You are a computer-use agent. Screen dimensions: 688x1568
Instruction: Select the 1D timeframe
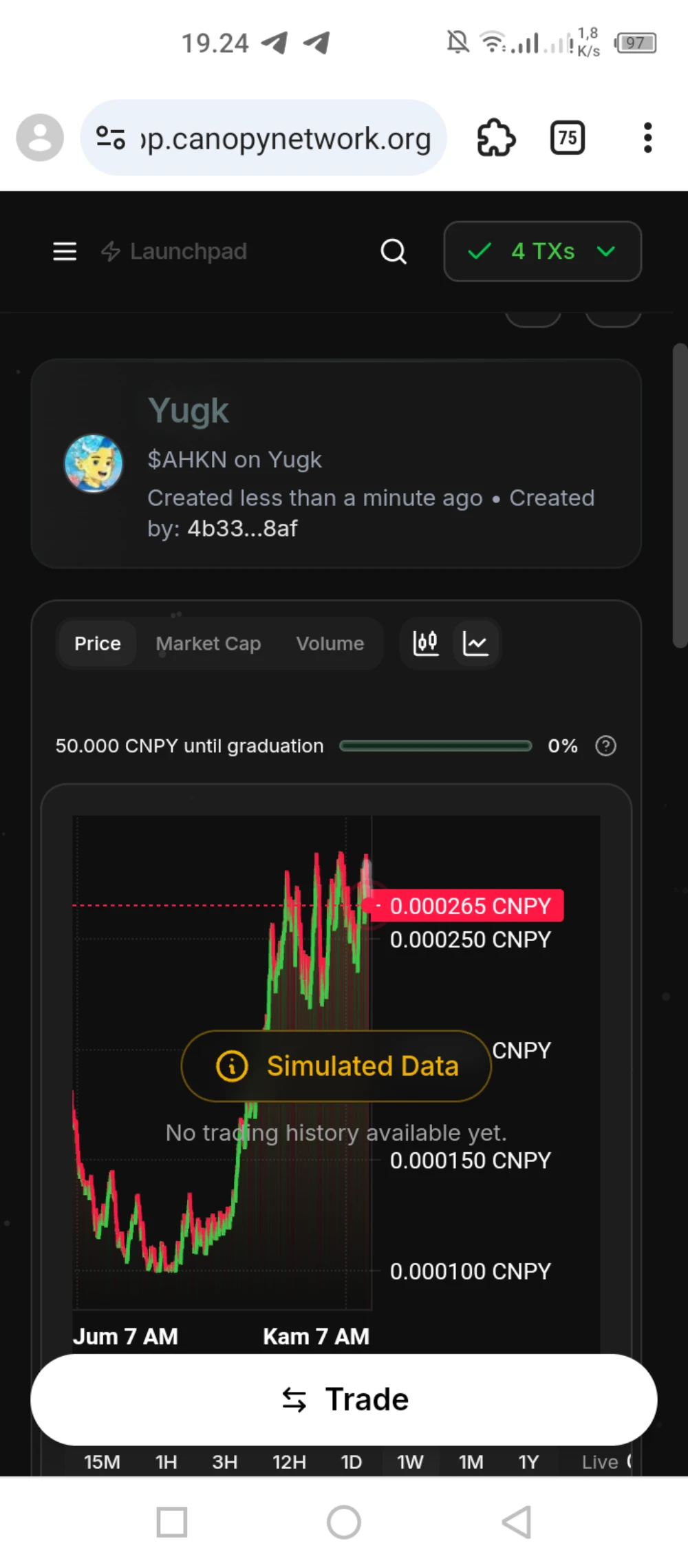tap(352, 1461)
